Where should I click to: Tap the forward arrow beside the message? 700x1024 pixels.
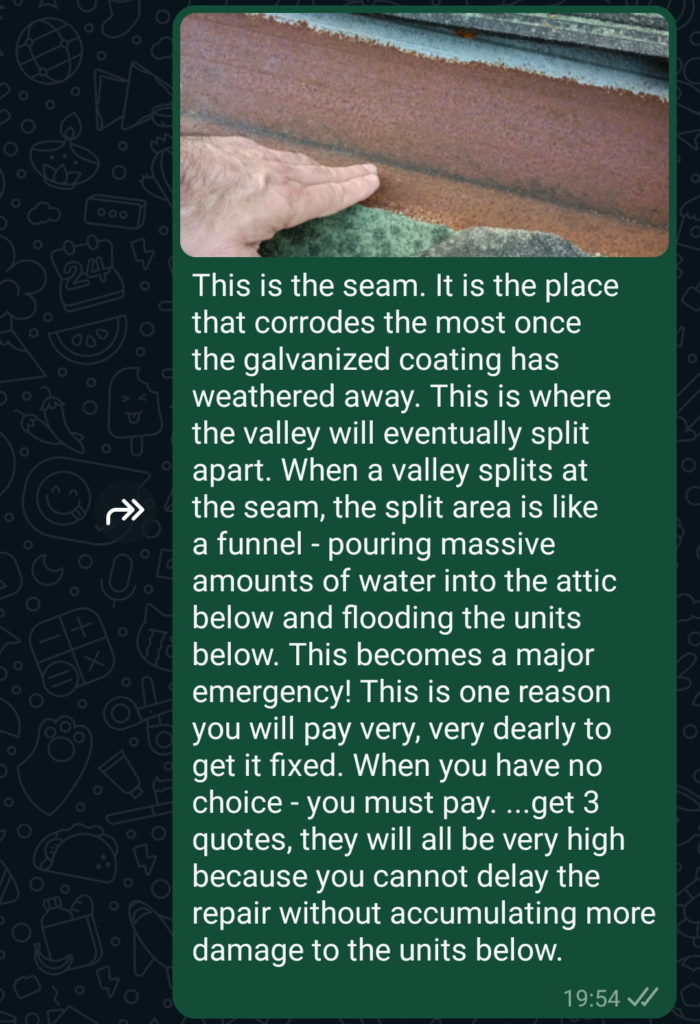126,513
